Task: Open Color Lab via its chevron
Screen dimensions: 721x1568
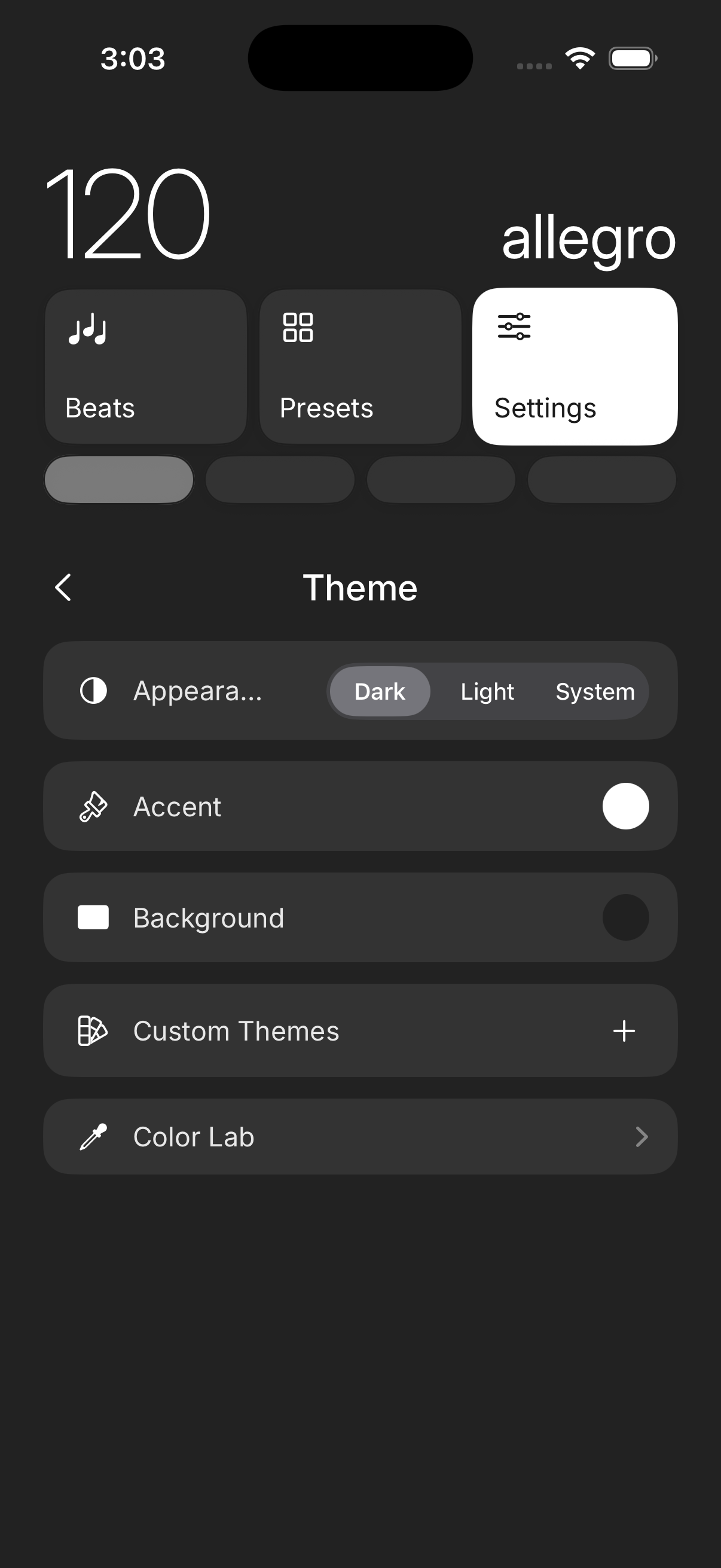Action: 642,1136
